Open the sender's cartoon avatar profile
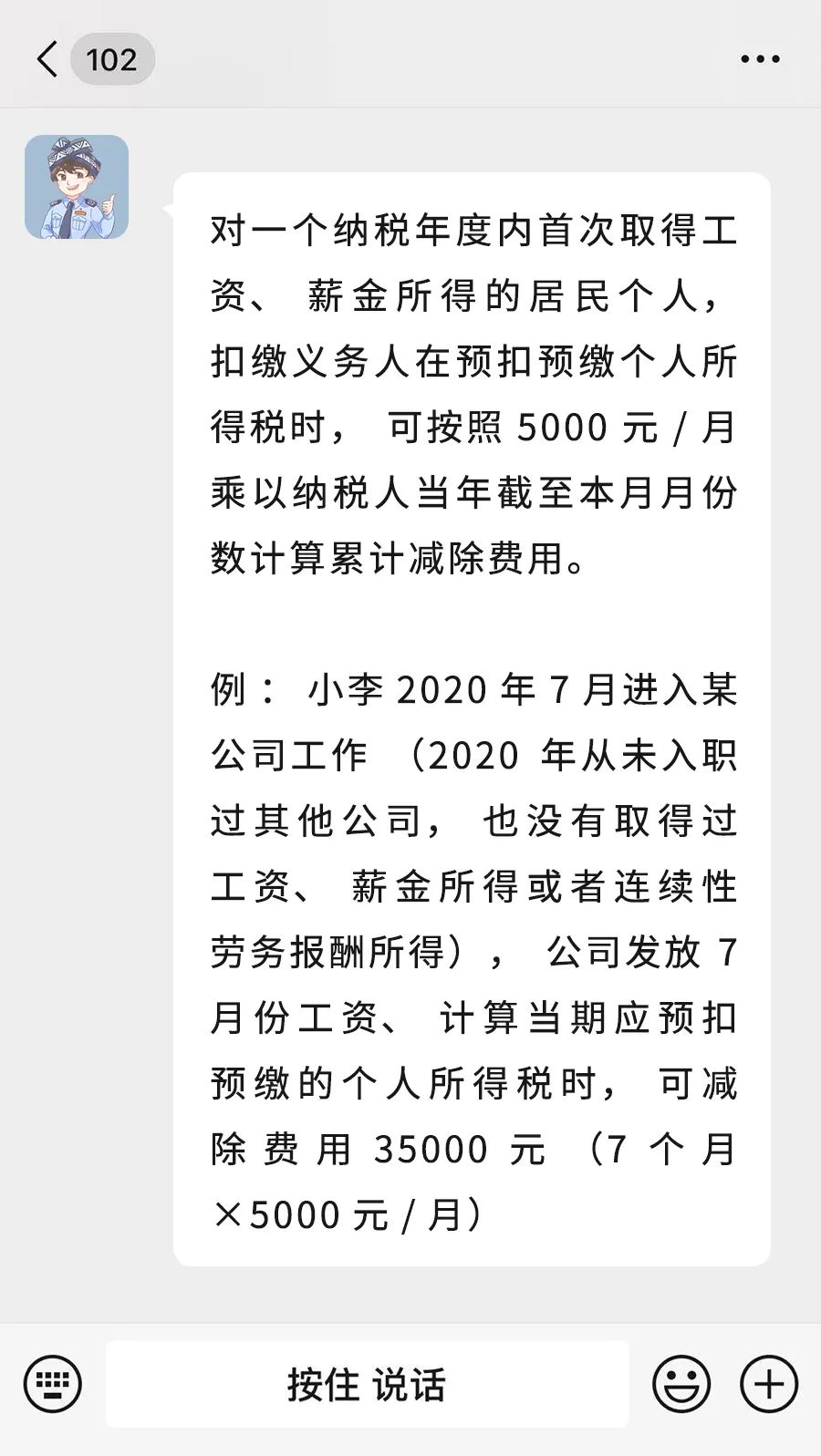The width and height of the screenshot is (821, 1456). 77,187
